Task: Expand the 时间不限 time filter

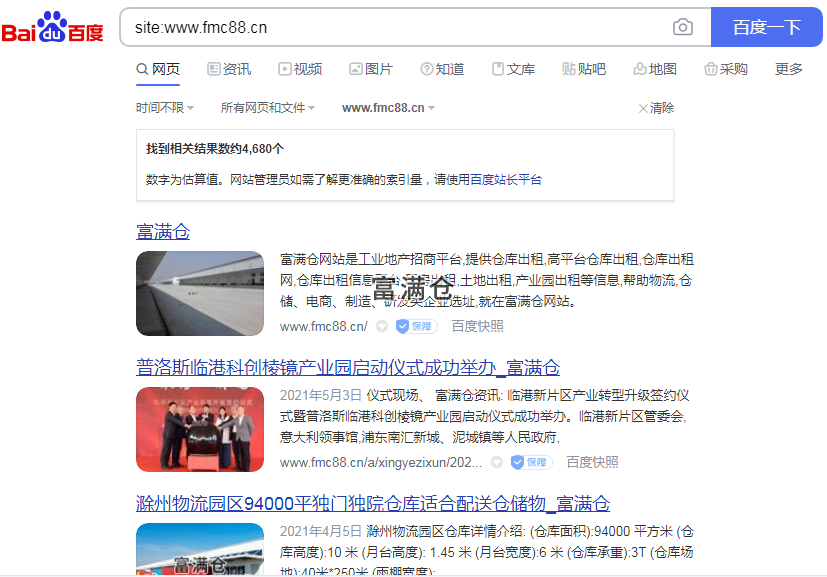Action: coord(165,107)
